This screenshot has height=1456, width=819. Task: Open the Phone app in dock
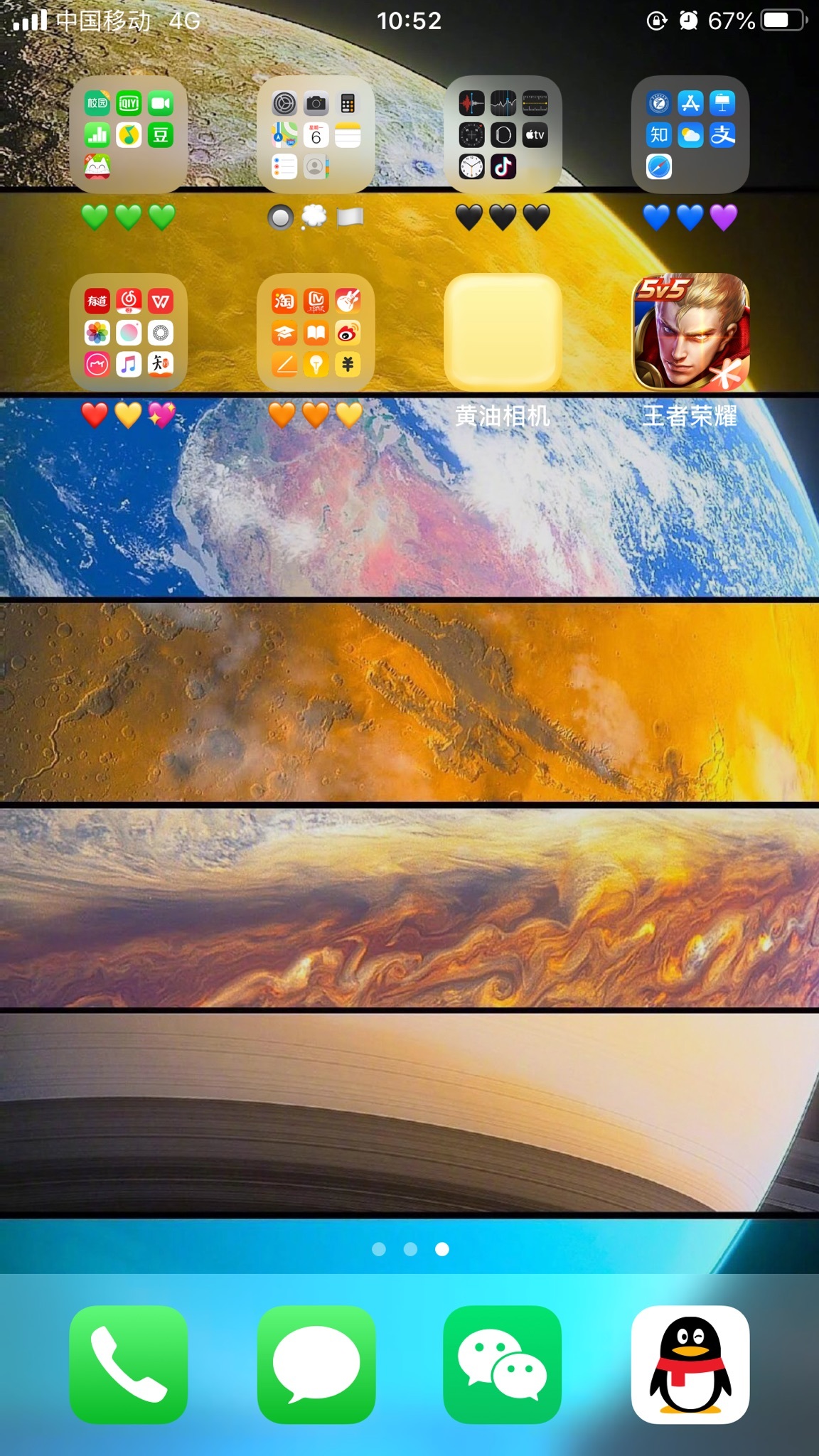click(129, 1364)
